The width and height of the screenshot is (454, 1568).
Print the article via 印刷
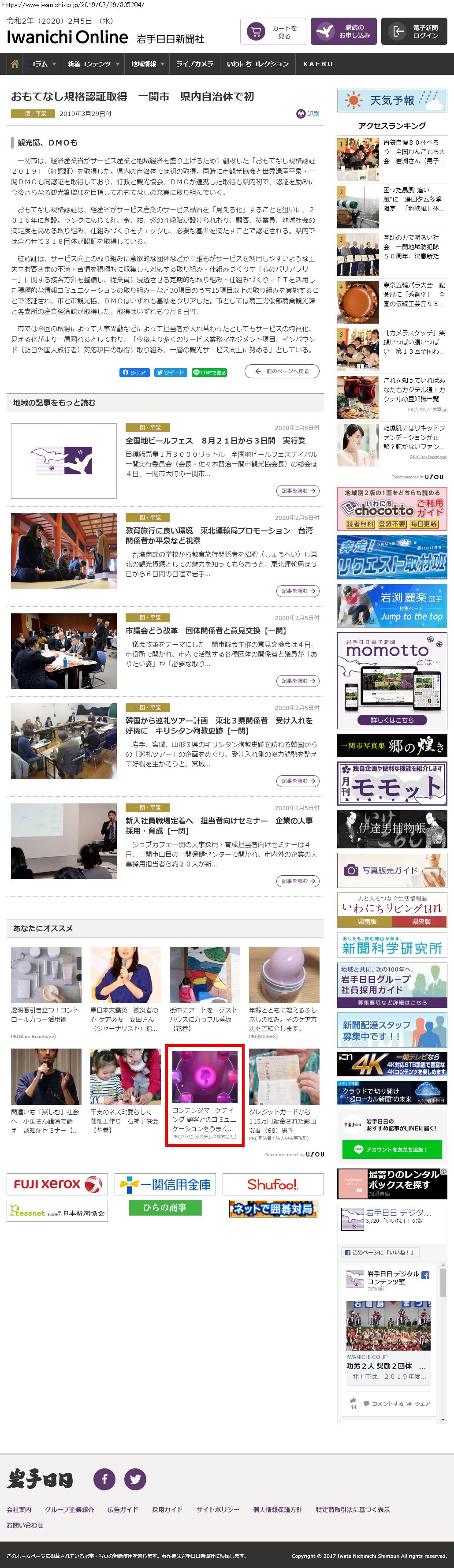click(308, 114)
